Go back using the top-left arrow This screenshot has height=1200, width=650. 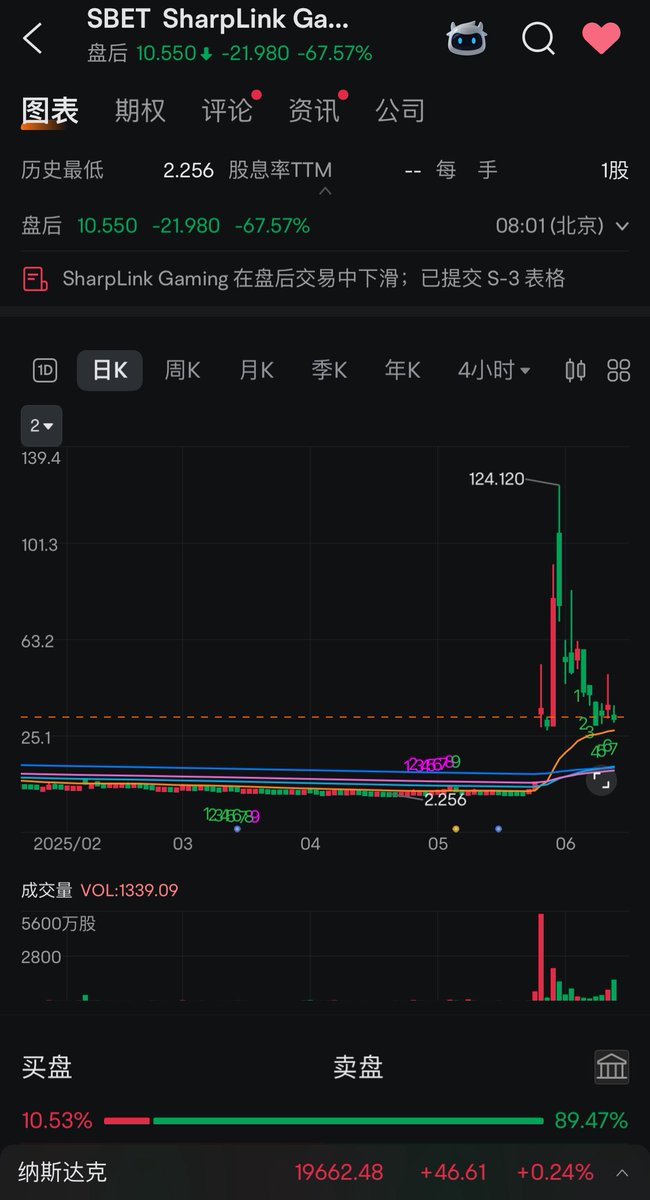click(x=33, y=39)
